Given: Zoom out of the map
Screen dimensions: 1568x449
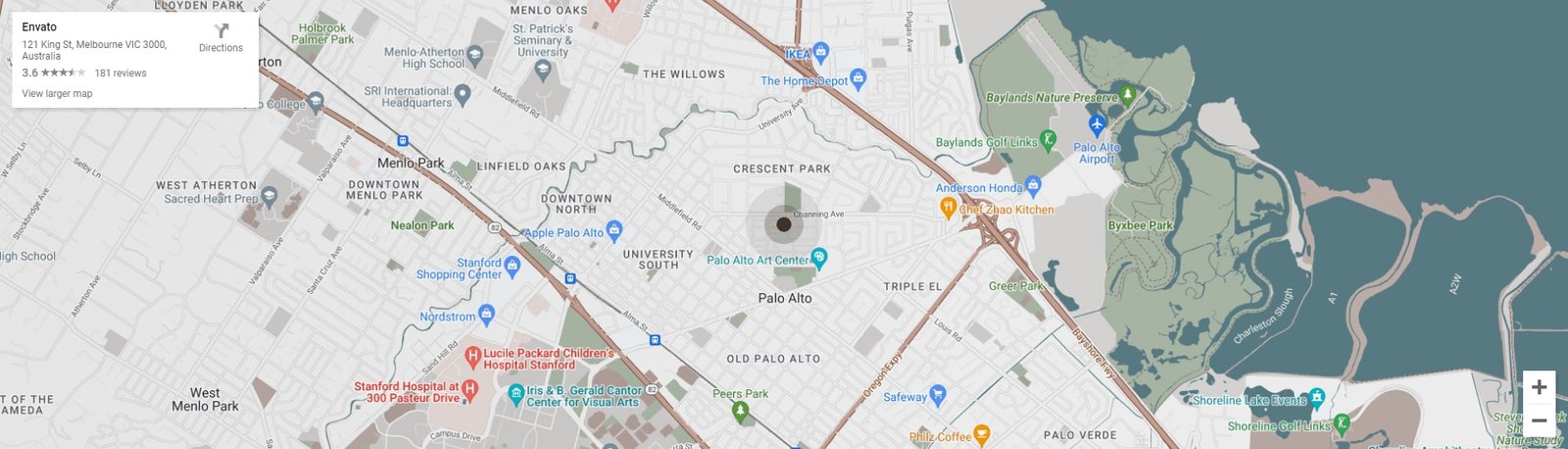Looking at the screenshot, I should [1539, 421].
